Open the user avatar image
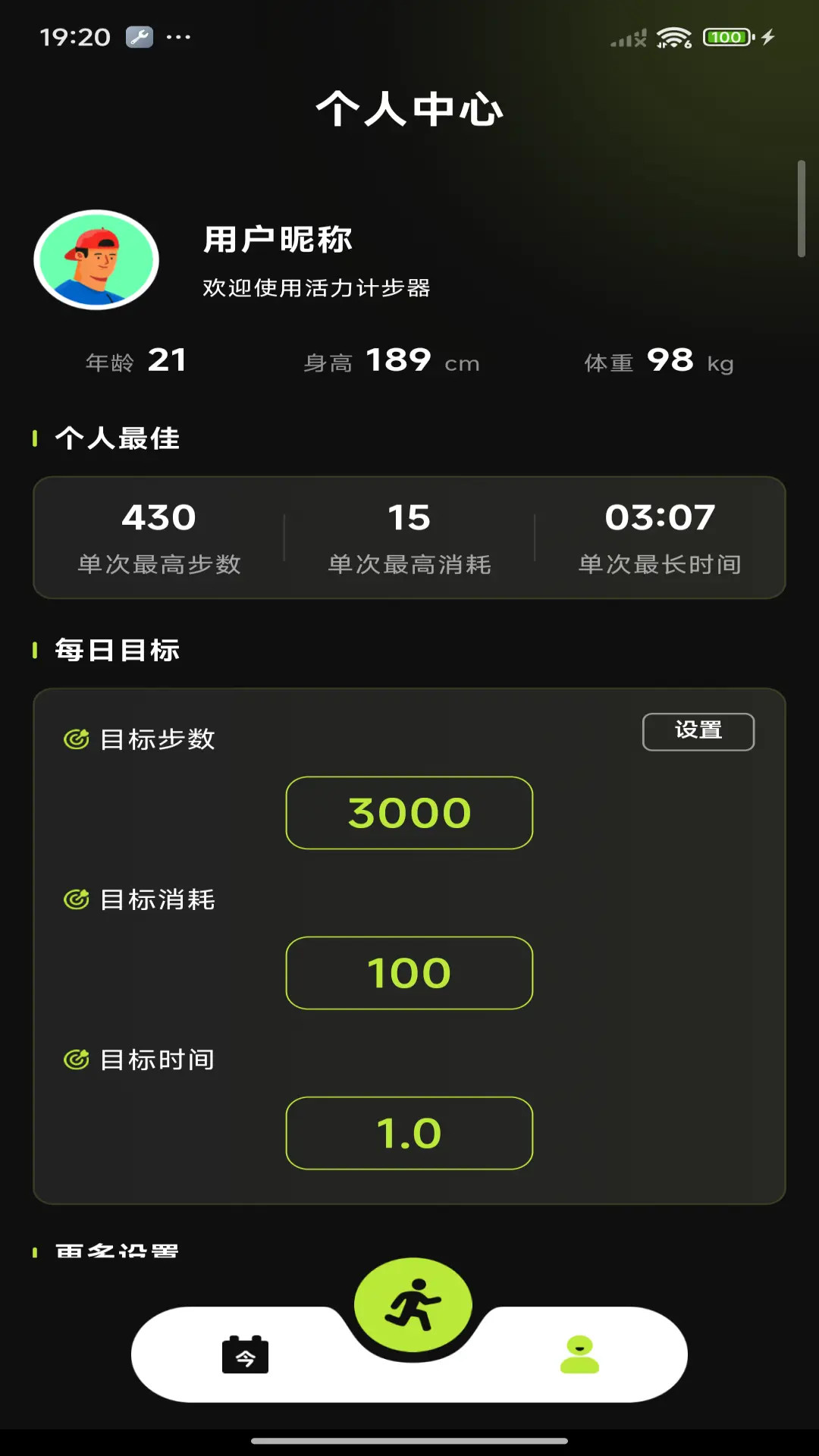This screenshot has width=819, height=1456. (x=97, y=260)
